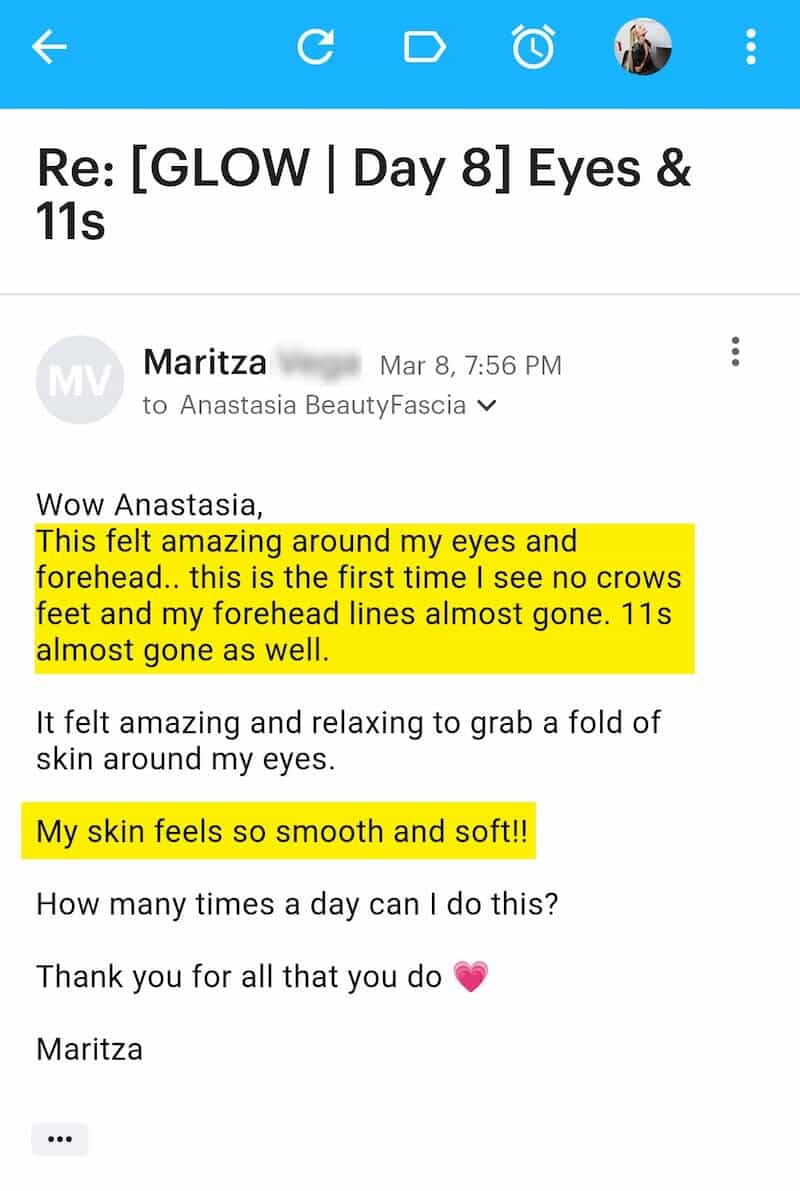Tap the MV sender avatar
800x1191 pixels.
79,380
